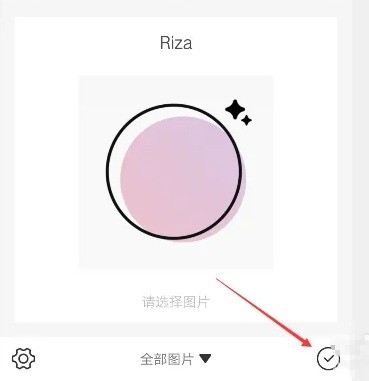Open the settings gear icon
This screenshot has height=381, width=369.
23,359
